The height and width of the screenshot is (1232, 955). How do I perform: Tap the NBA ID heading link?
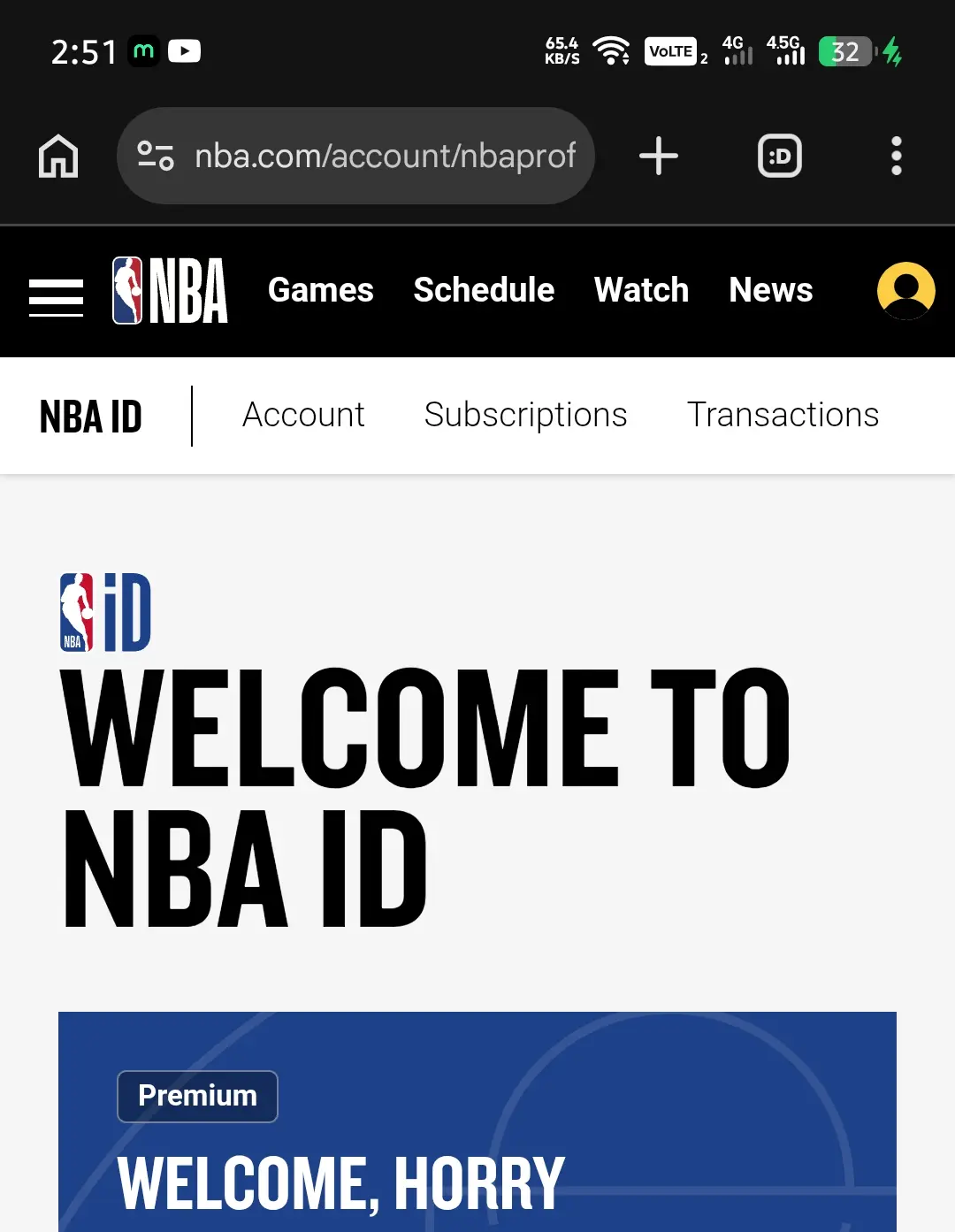tap(91, 417)
